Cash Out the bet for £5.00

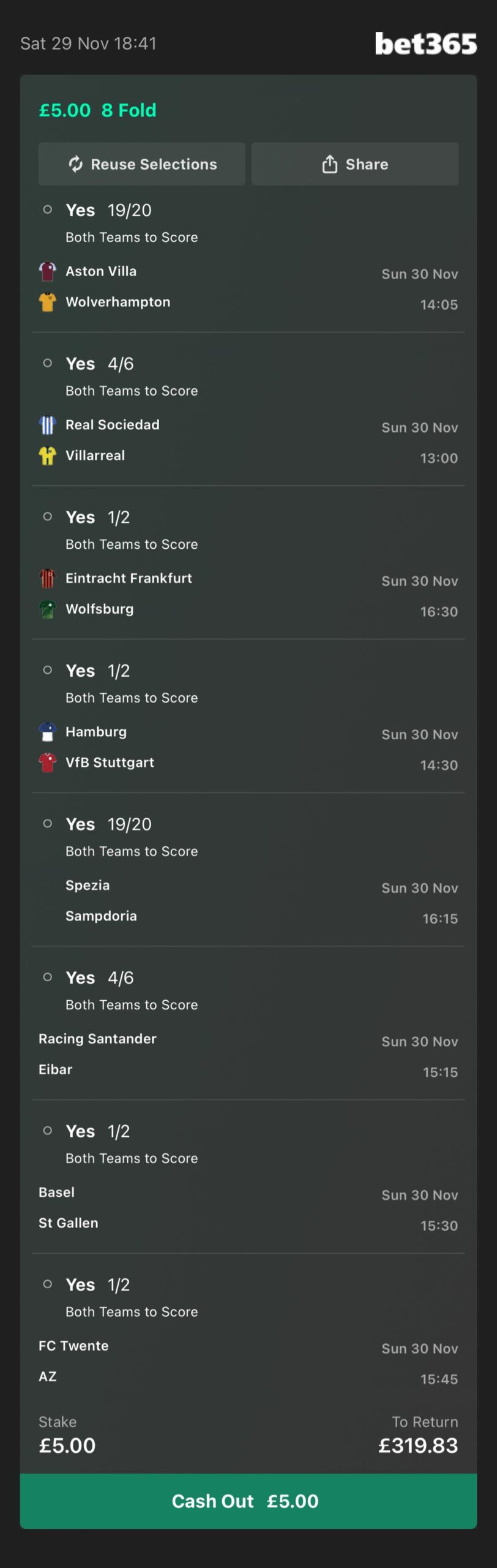click(x=248, y=1501)
